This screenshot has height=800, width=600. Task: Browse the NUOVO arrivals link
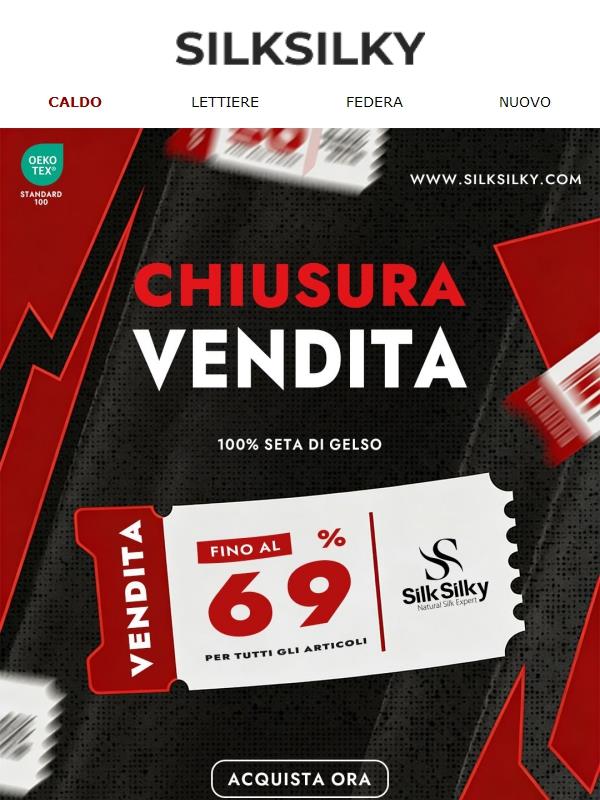click(x=524, y=102)
